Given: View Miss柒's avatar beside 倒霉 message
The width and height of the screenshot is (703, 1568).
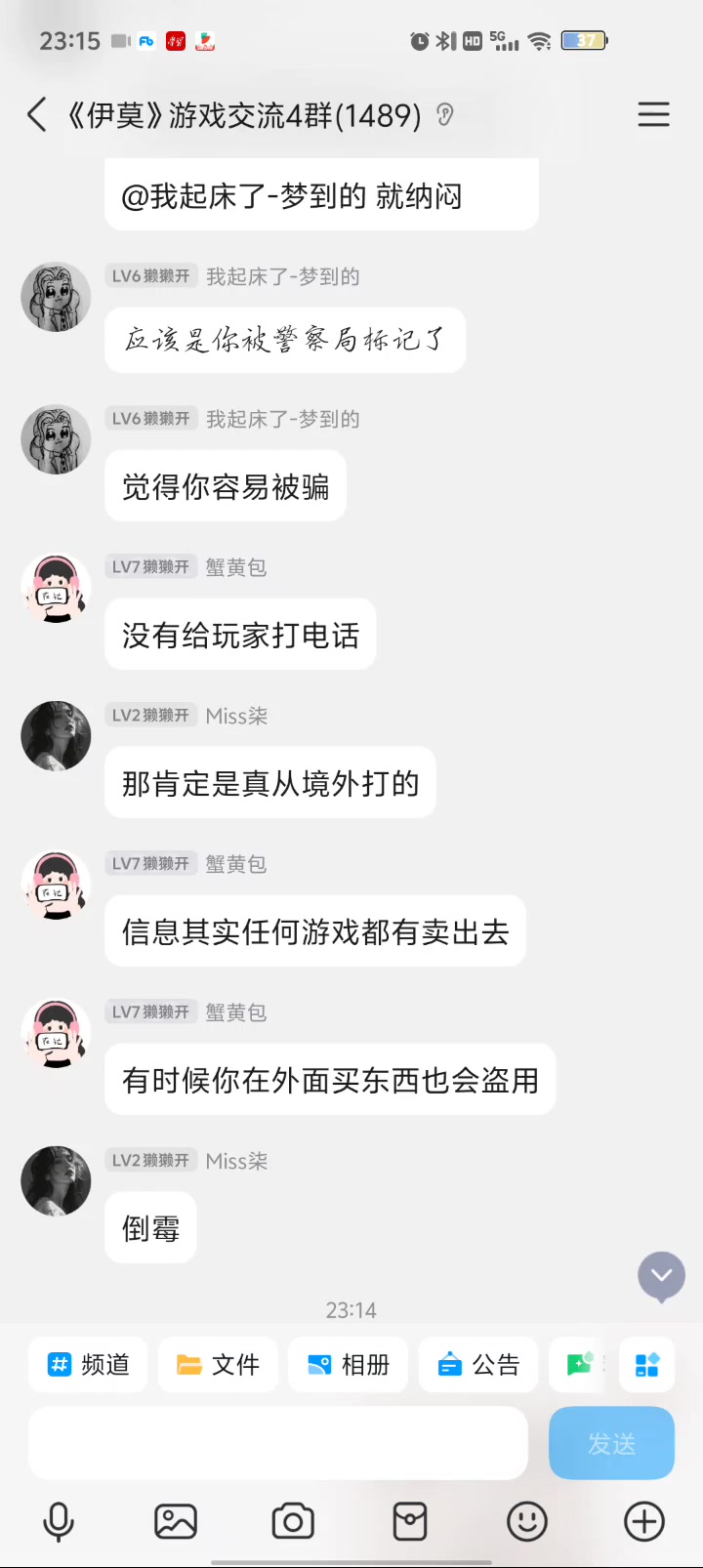Looking at the screenshot, I should click(x=56, y=1180).
